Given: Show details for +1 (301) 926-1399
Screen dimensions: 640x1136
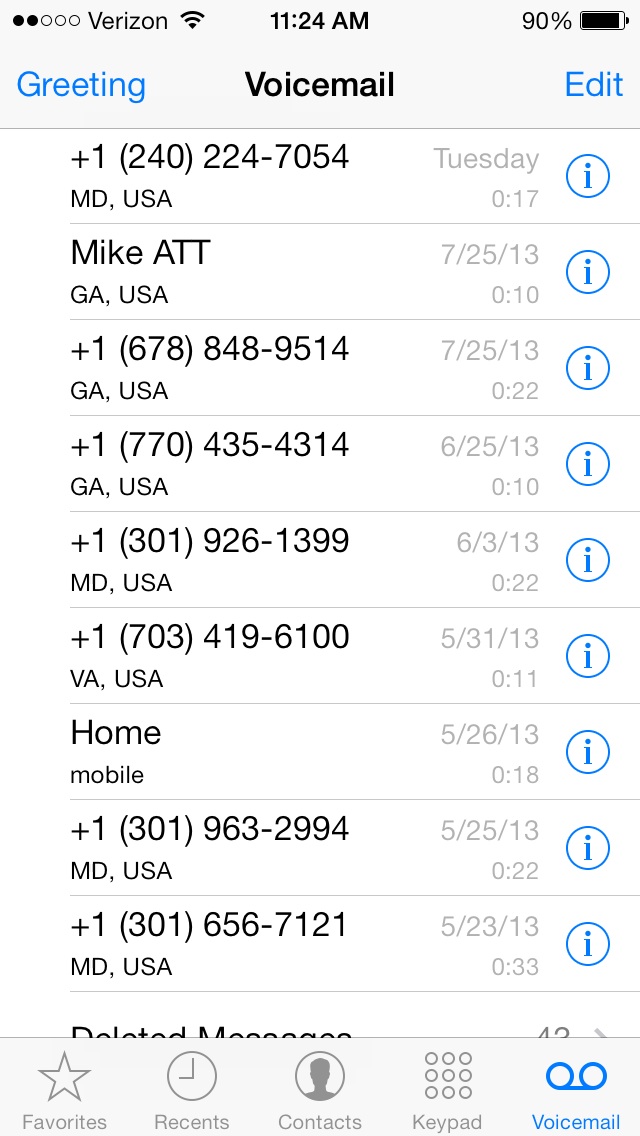Looking at the screenshot, I should 587,560.
